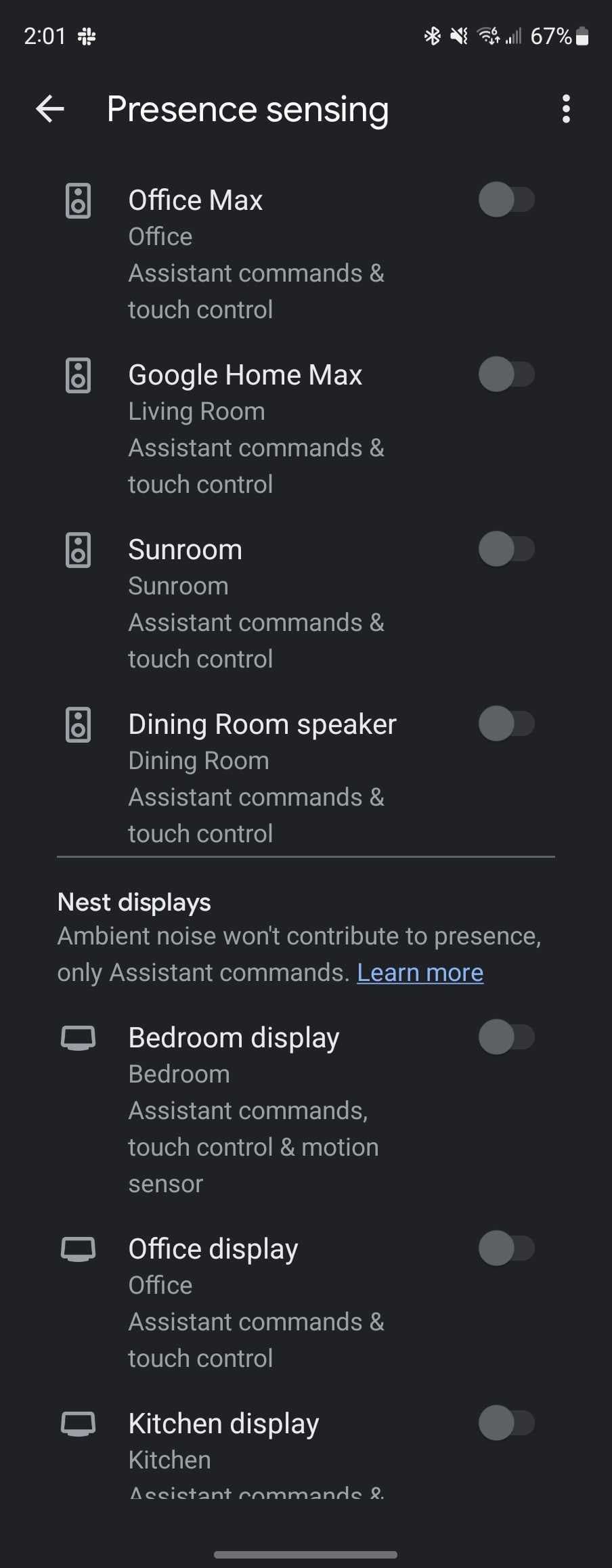Enable presence sensing for Office Max
This screenshot has height=1568, width=612.
[506, 200]
